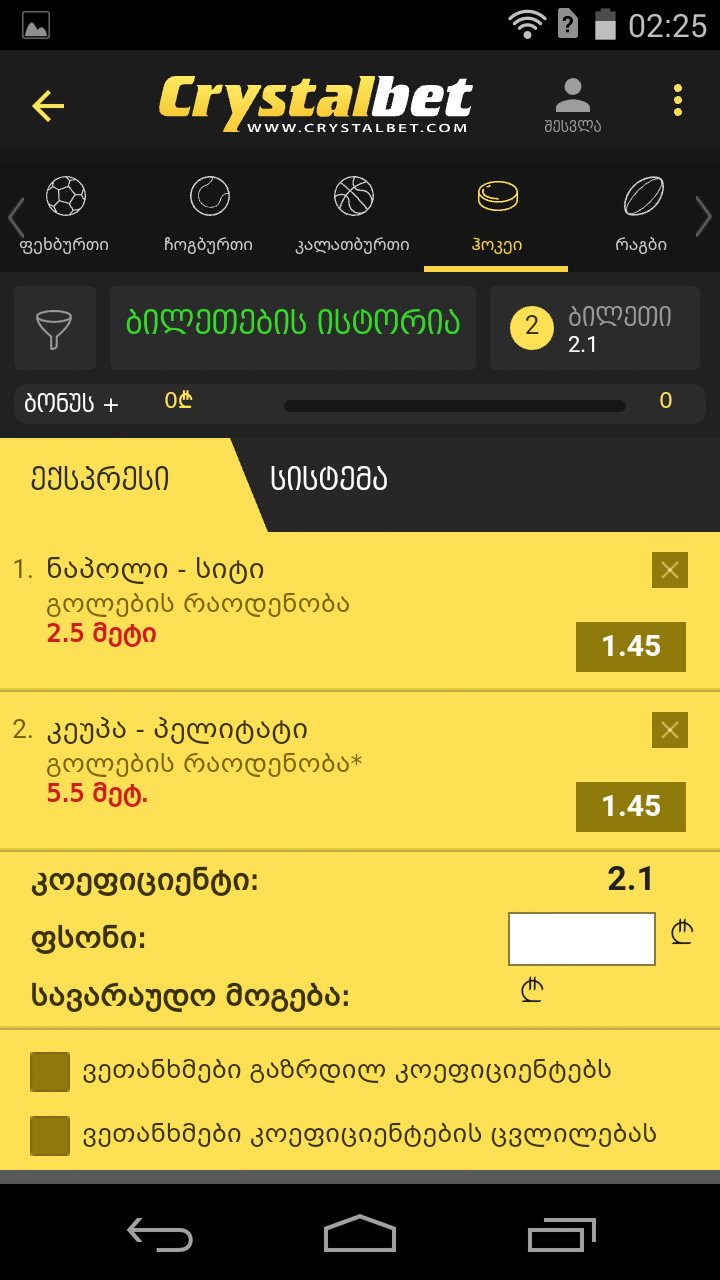
Task: Open the ბილეთი ticket with 2 selections
Action: (x=595, y=327)
